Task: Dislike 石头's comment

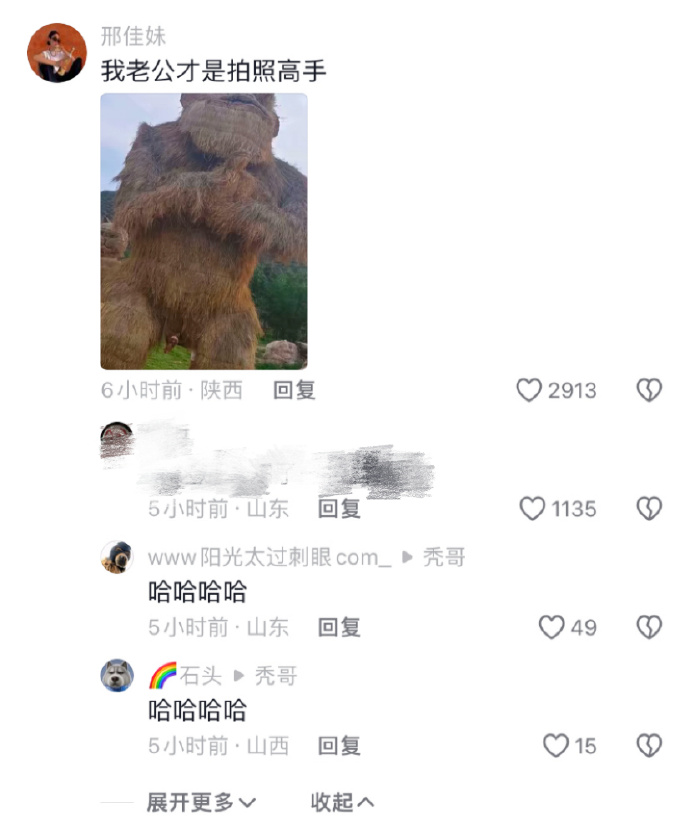Action: coord(650,746)
